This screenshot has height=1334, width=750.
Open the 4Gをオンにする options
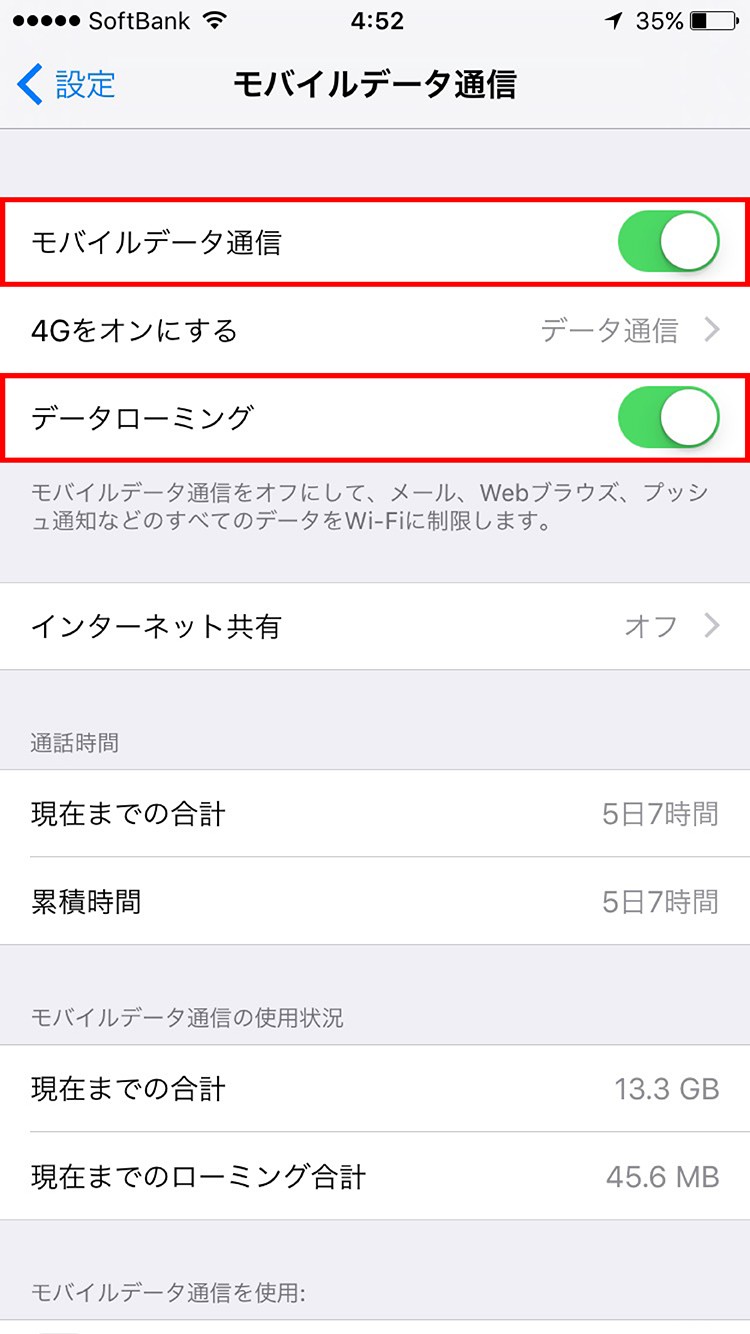(375, 329)
